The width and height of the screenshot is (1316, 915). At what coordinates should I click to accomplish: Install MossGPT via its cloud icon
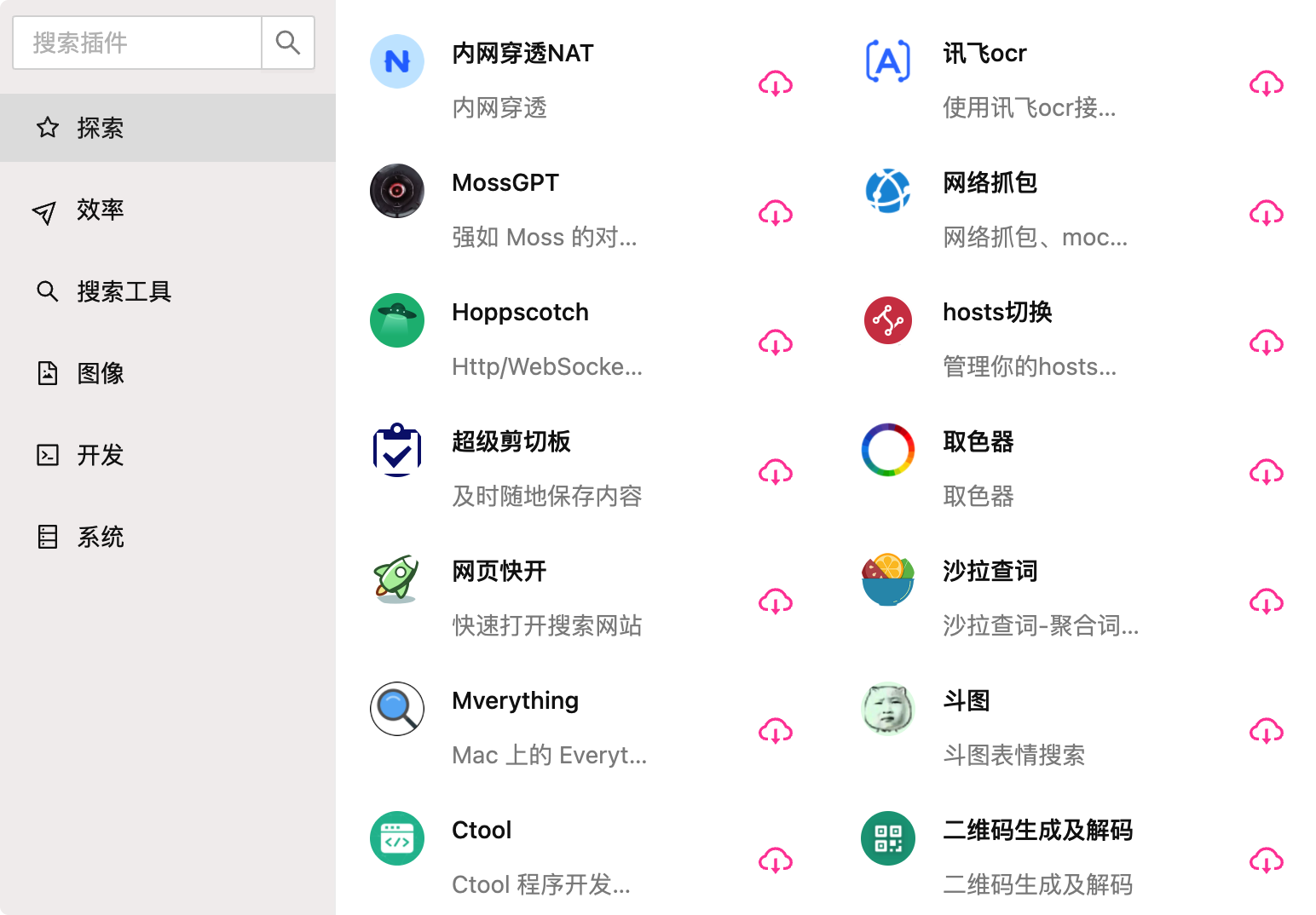(775, 213)
